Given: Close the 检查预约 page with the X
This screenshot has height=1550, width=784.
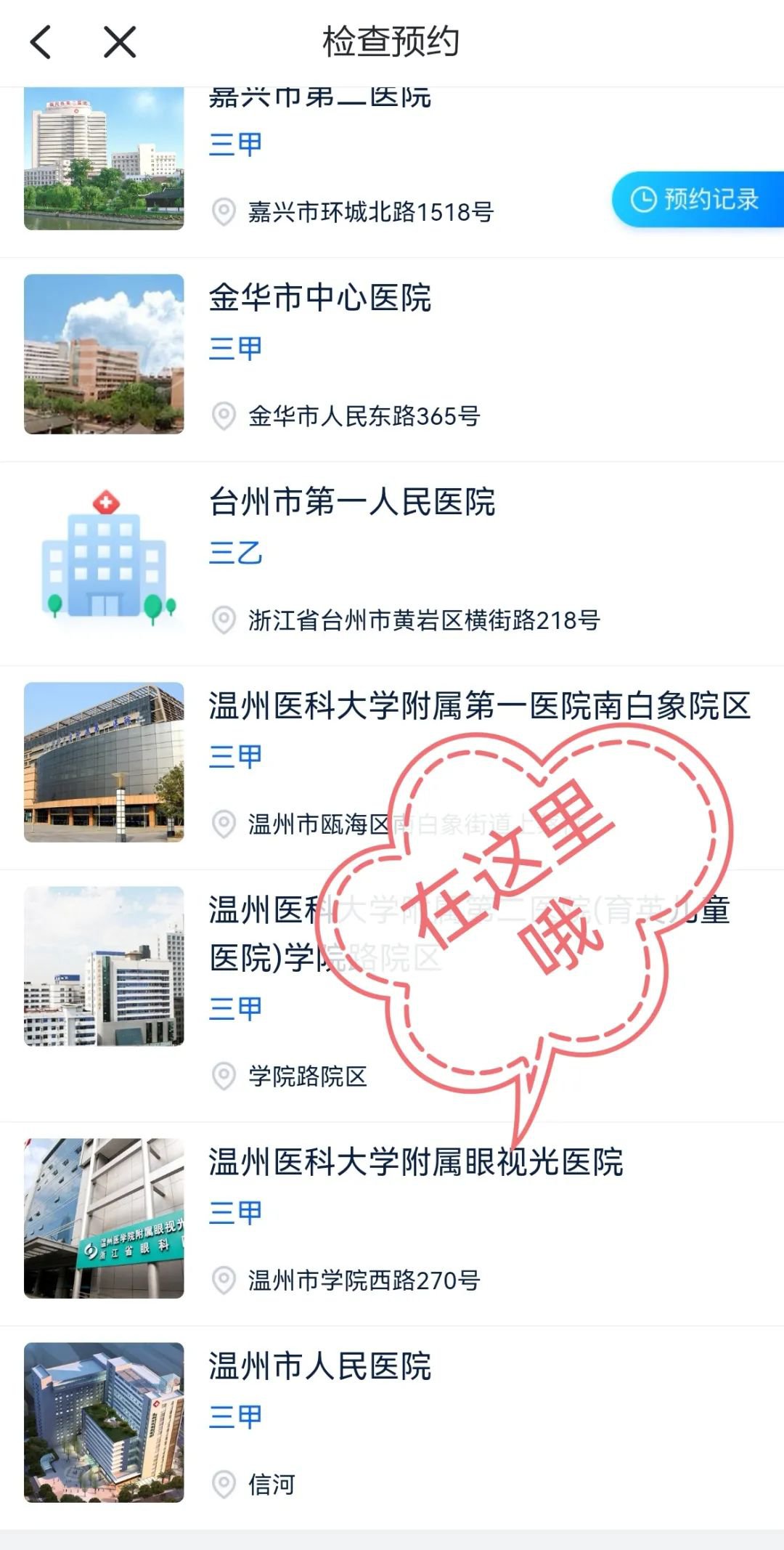Looking at the screenshot, I should [x=120, y=42].
